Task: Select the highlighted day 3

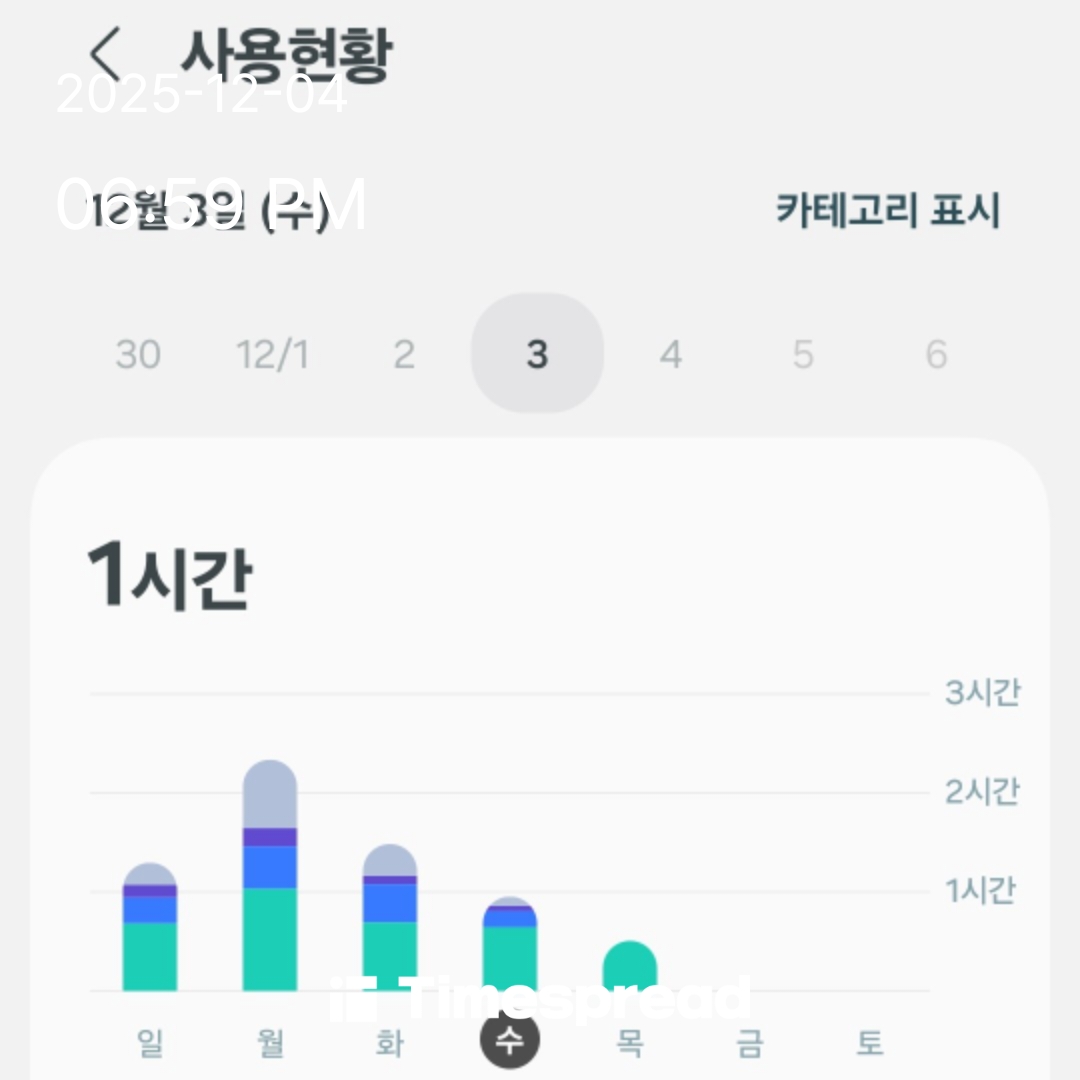Action: click(x=537, y=354)
